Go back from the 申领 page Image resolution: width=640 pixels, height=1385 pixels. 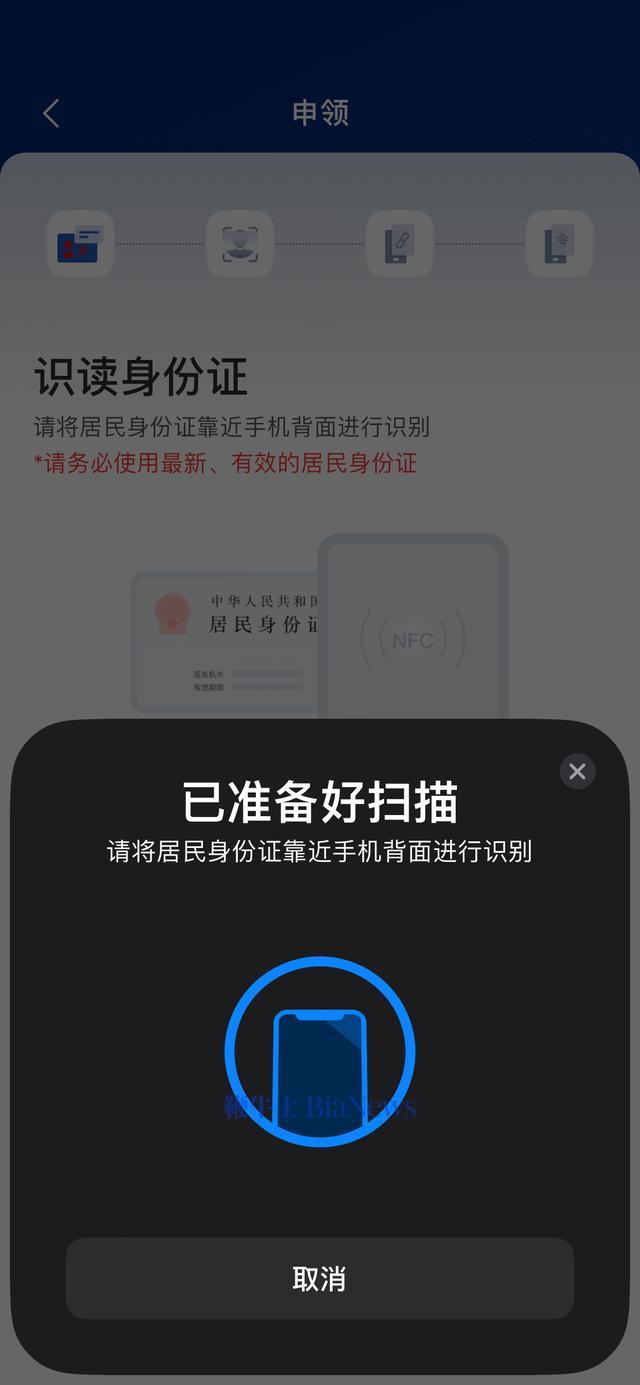[52, 113]
